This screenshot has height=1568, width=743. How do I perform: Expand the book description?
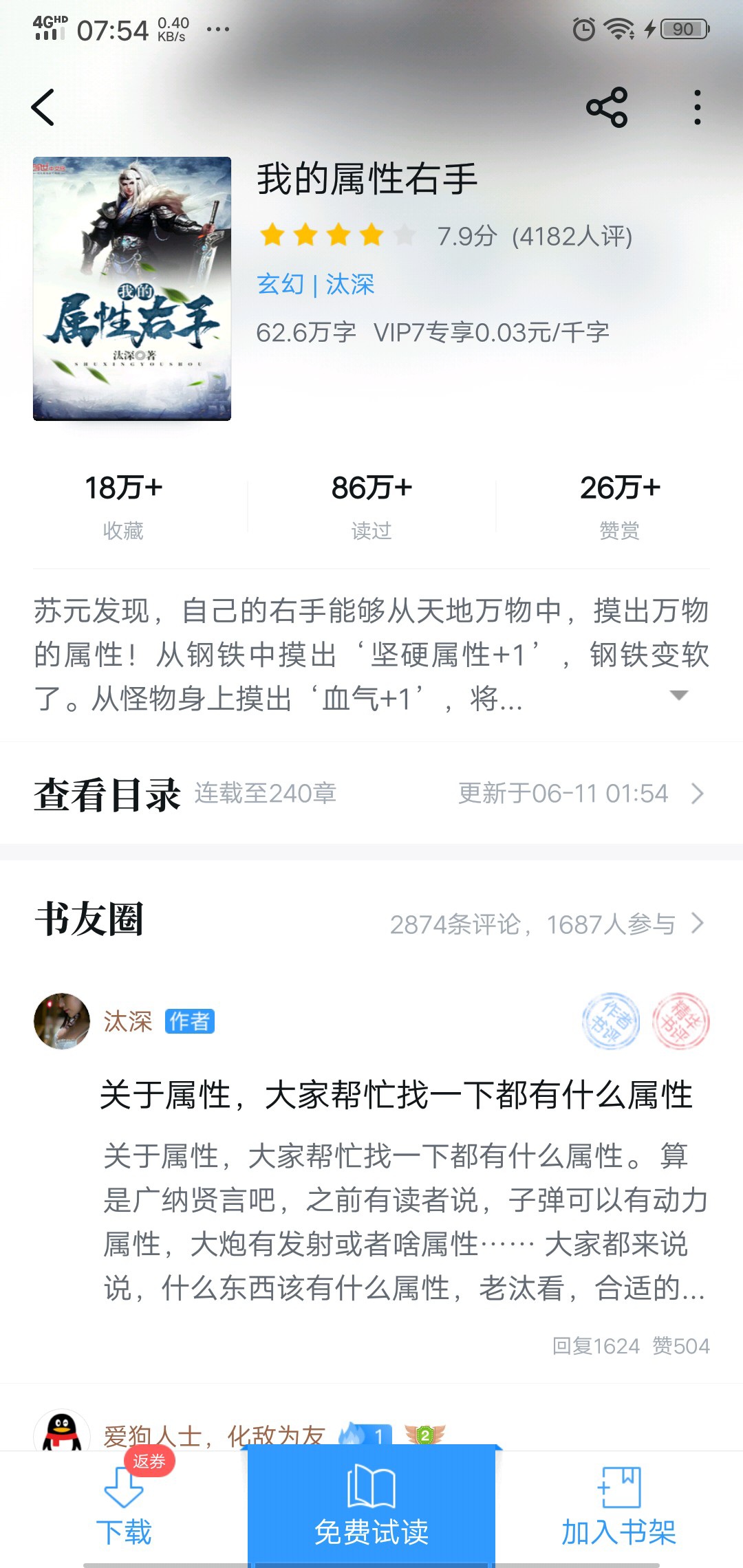(678, 695)
